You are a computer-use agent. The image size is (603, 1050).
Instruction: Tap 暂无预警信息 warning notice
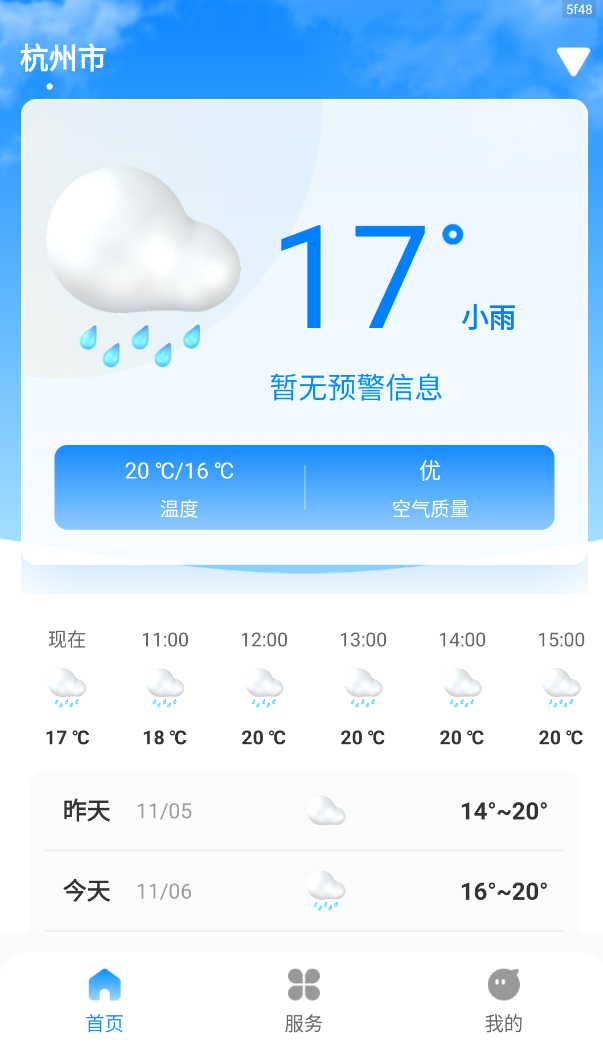[356, 387]
